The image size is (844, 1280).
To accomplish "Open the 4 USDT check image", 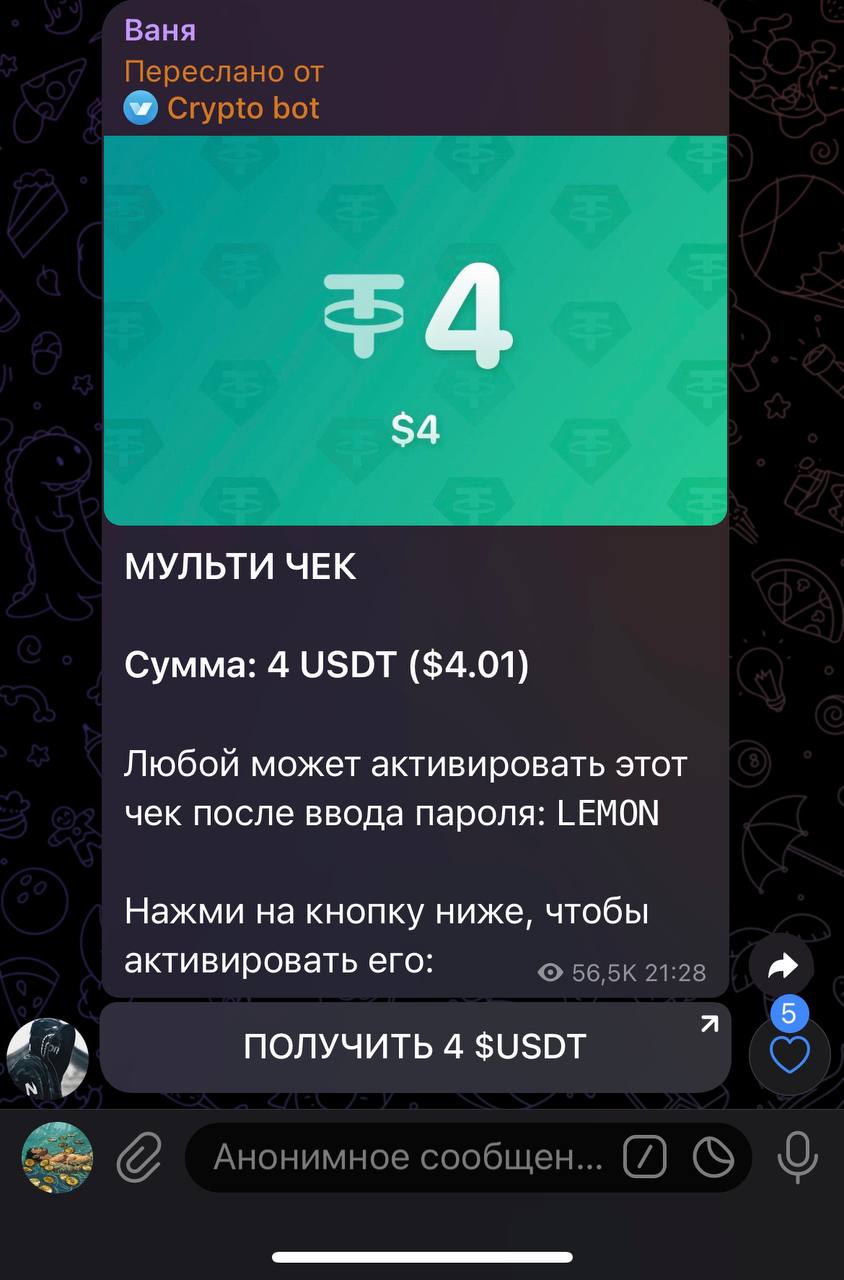I will tap(415, 330).
